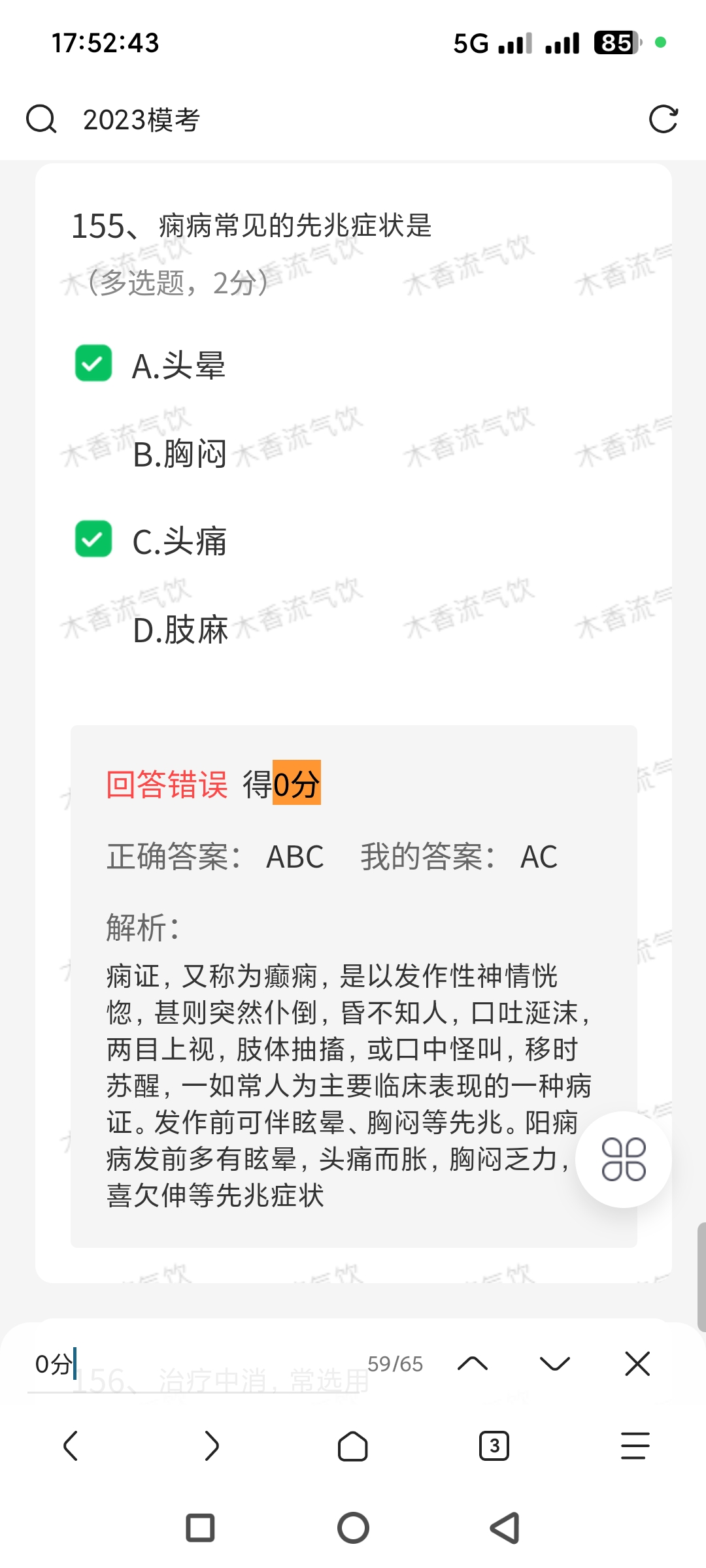Open the browser hamburger menu
The width and height of the screenshot is (706, 1568).
coord(635,1445)
